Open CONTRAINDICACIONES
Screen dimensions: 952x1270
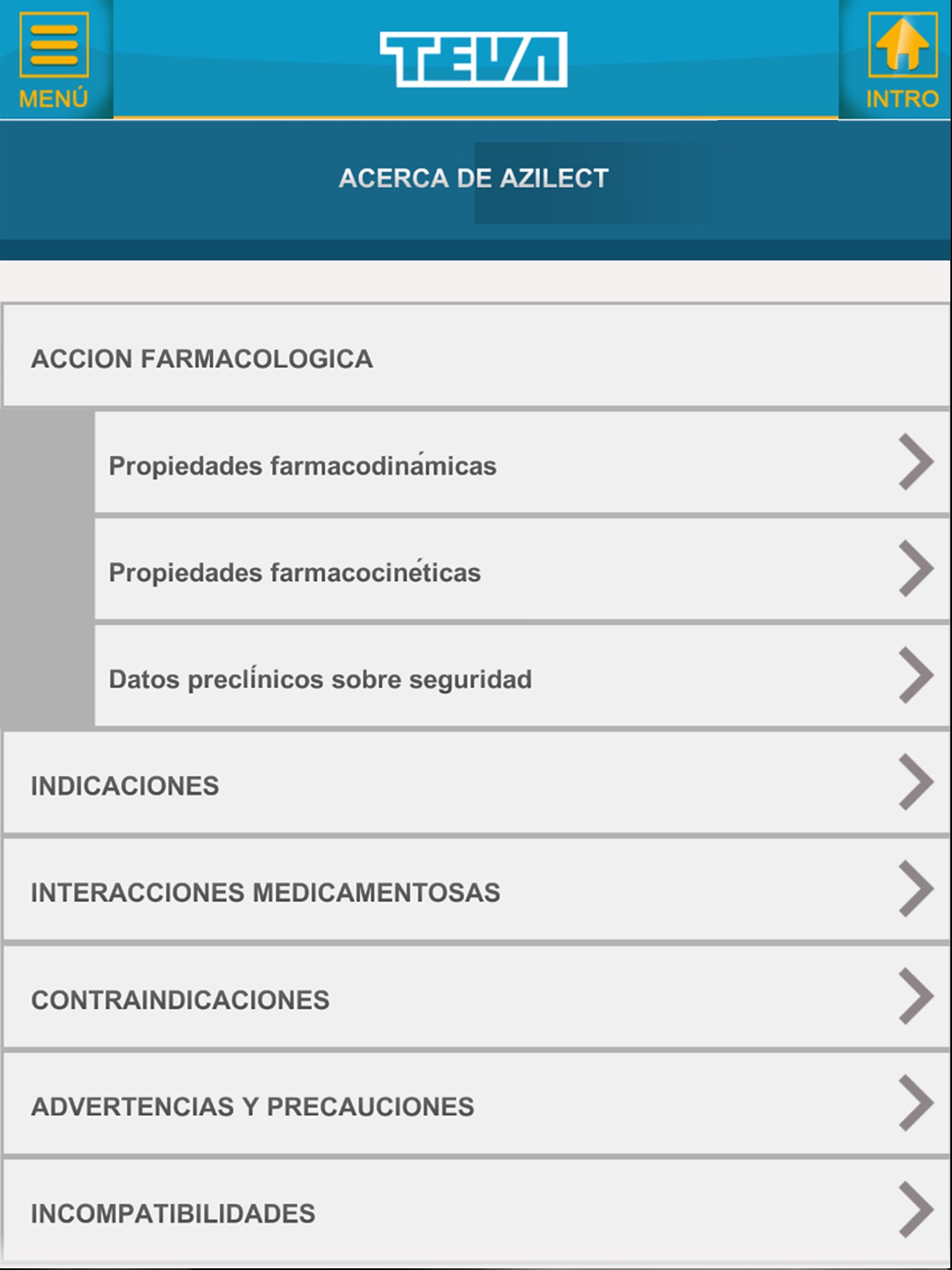point(476,998)
